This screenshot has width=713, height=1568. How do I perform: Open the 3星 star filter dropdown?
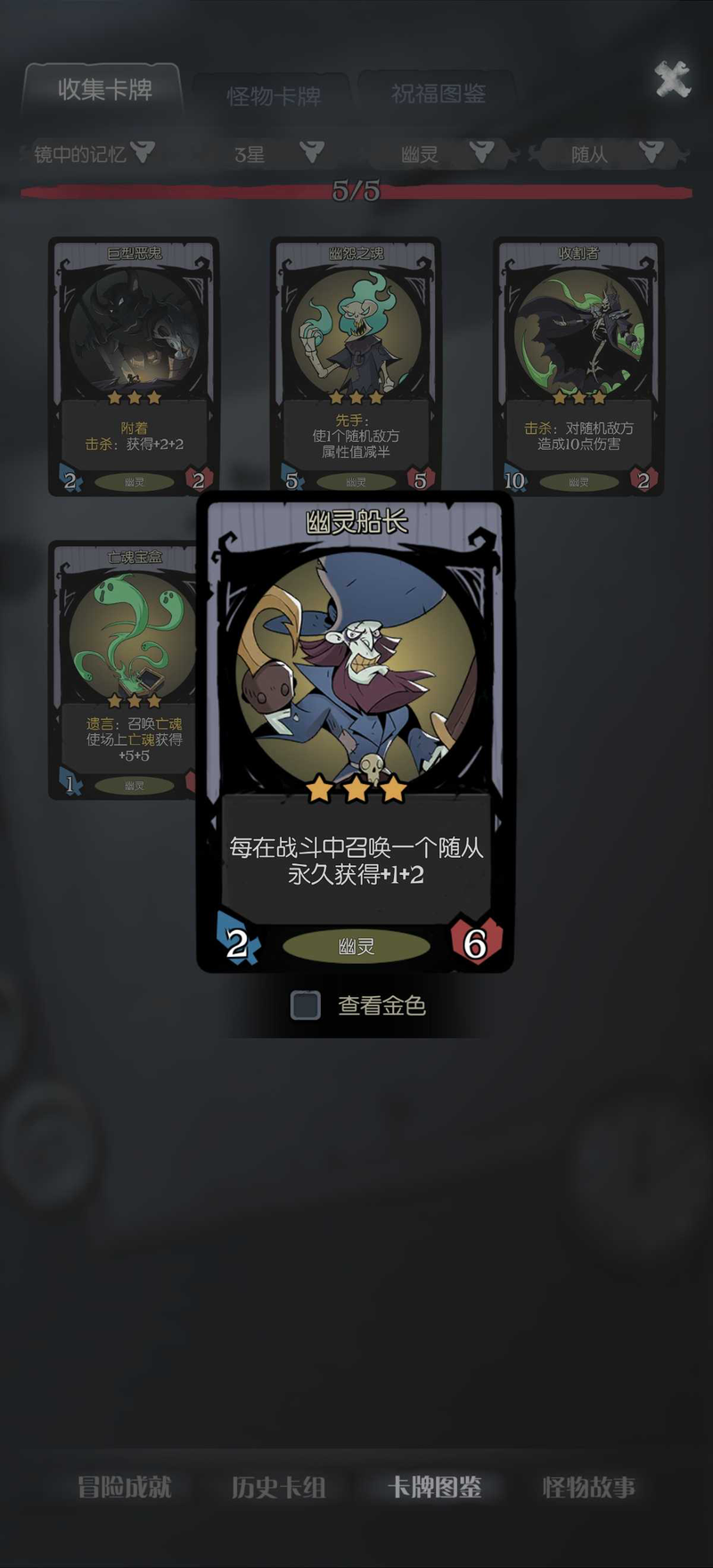(x=276, y=154)
